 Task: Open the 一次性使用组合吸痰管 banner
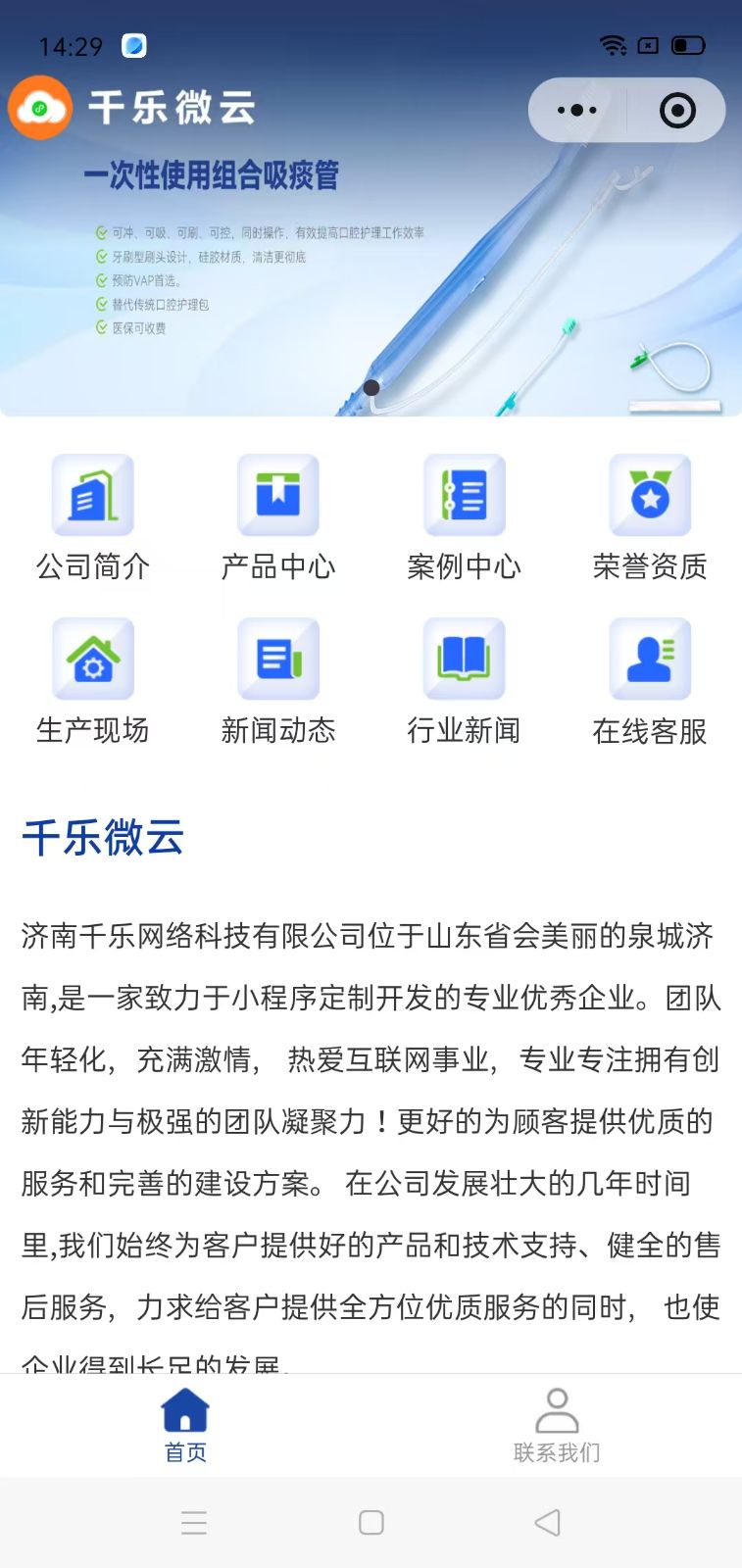[371, 265]
